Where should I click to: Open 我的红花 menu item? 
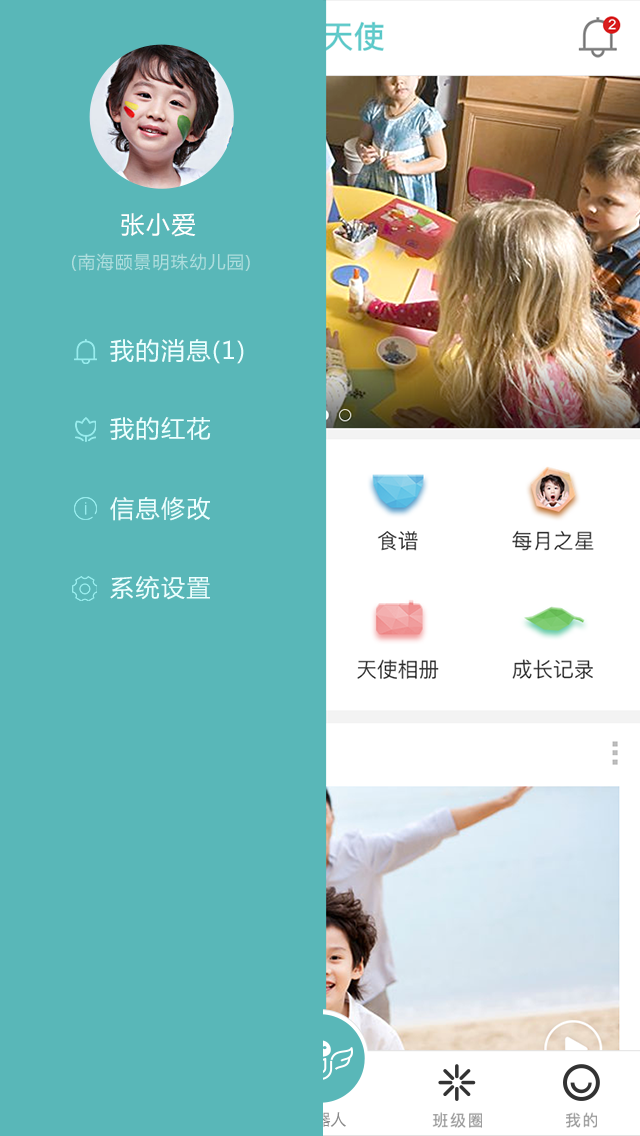tap(143, 430)
